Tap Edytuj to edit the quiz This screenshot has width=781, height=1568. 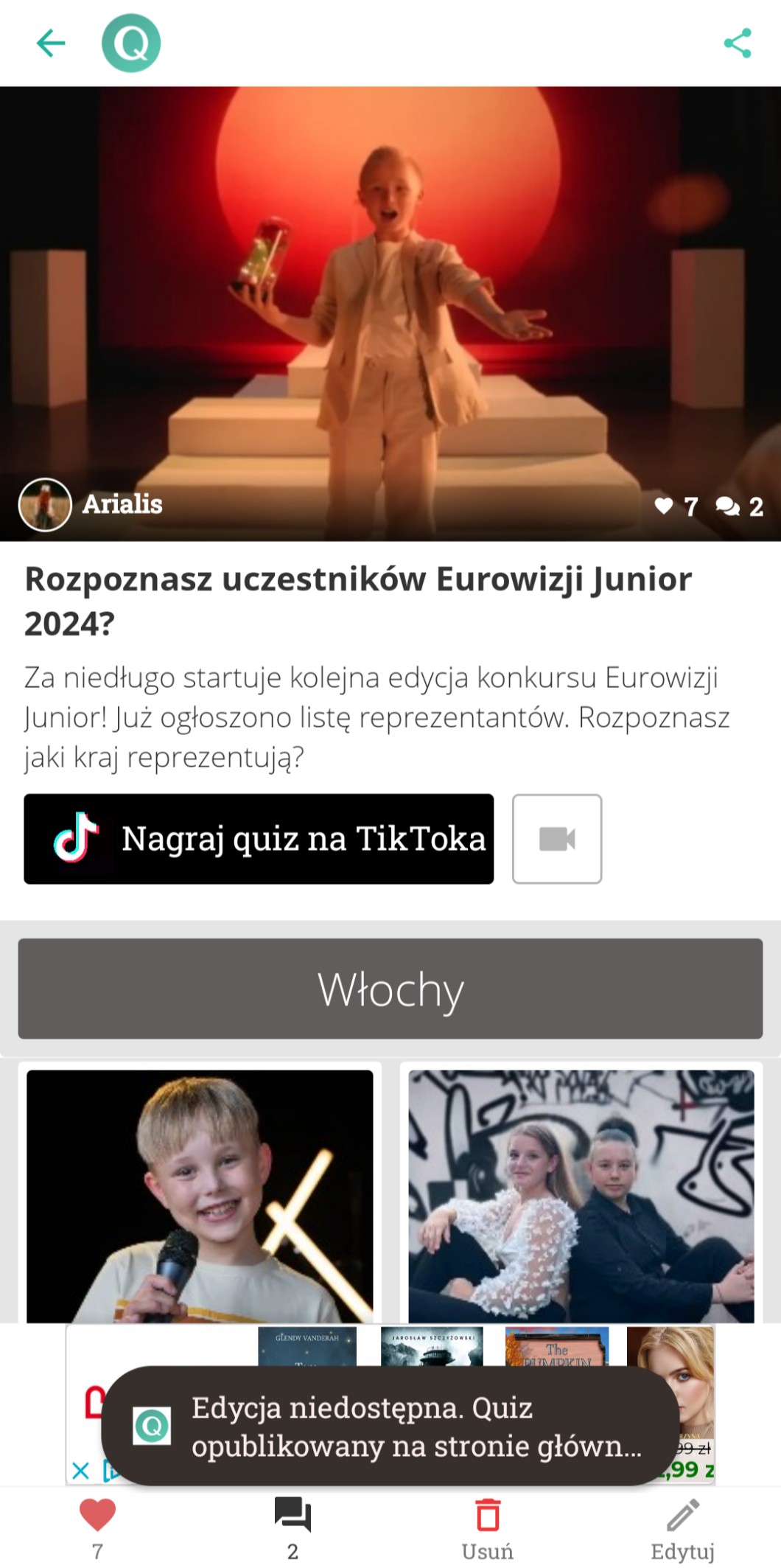(x=682, y=1526)
